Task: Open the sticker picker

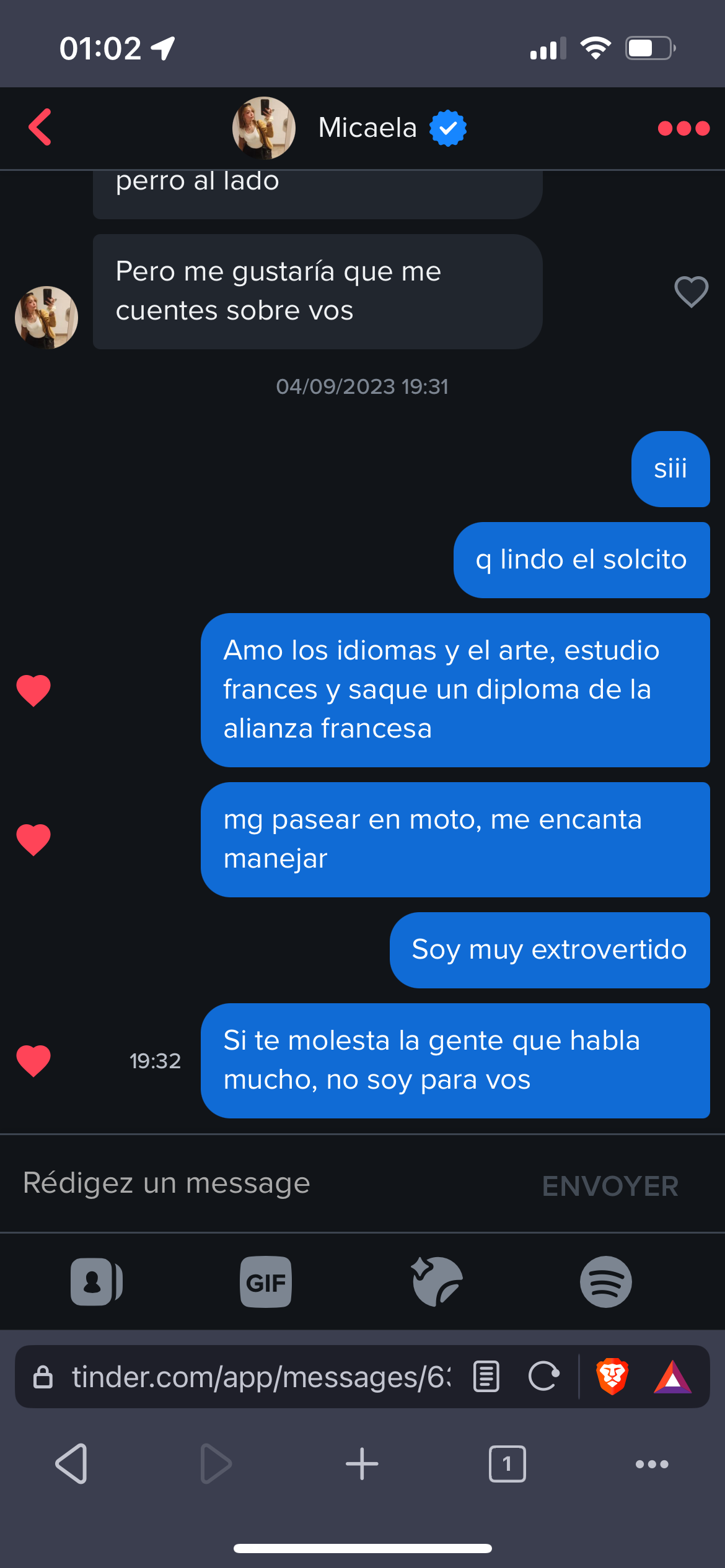Action: [437, 1281]
